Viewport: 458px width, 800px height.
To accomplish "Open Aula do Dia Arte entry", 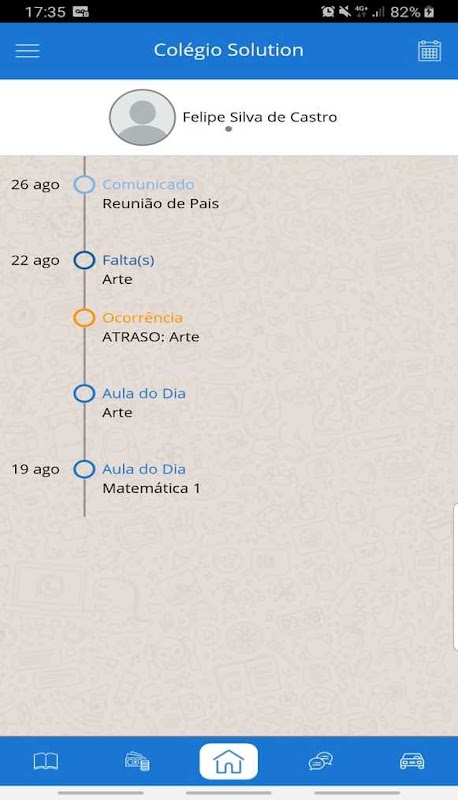I will 143,403.
